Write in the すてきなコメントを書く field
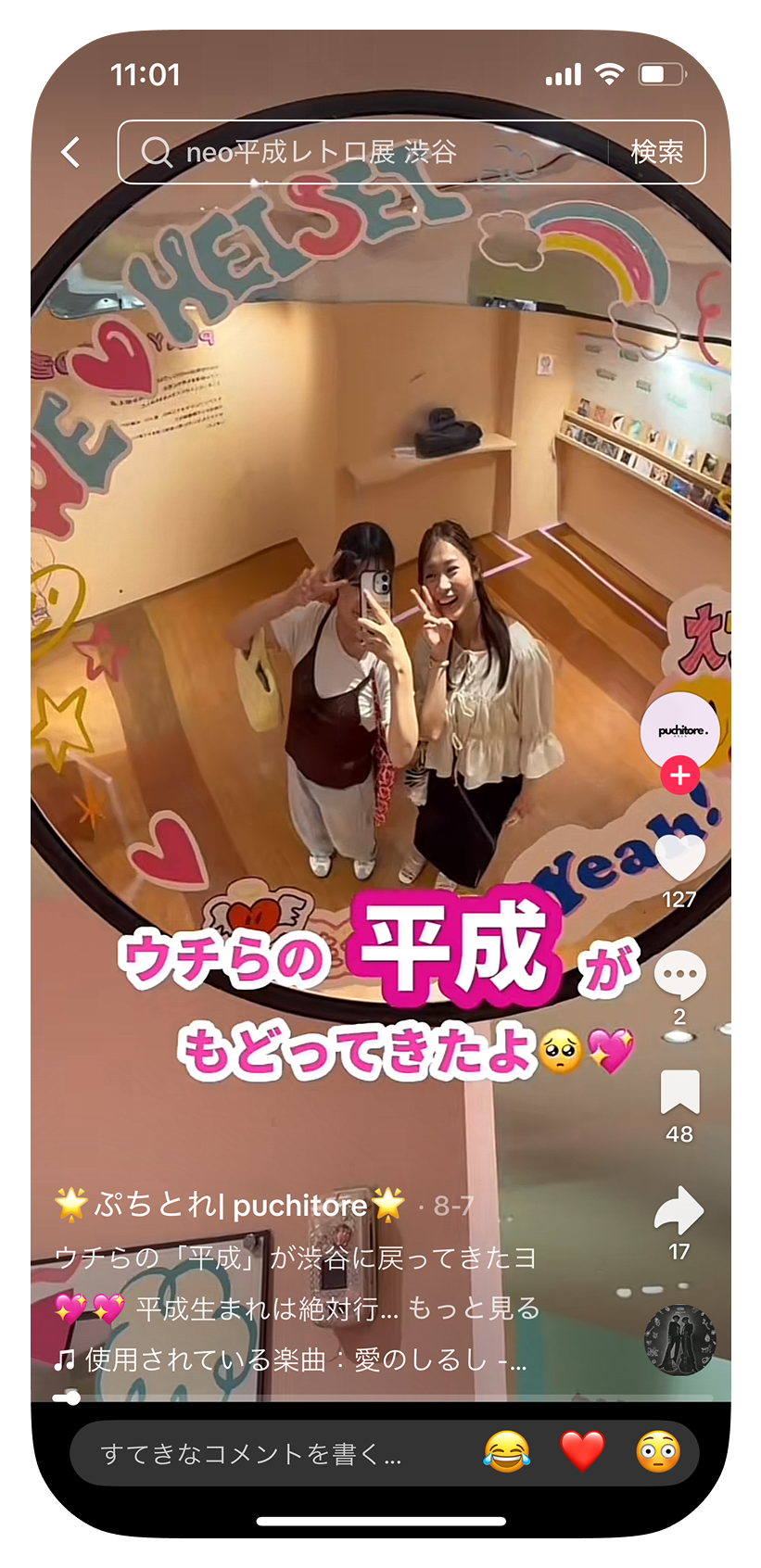 269,1454
